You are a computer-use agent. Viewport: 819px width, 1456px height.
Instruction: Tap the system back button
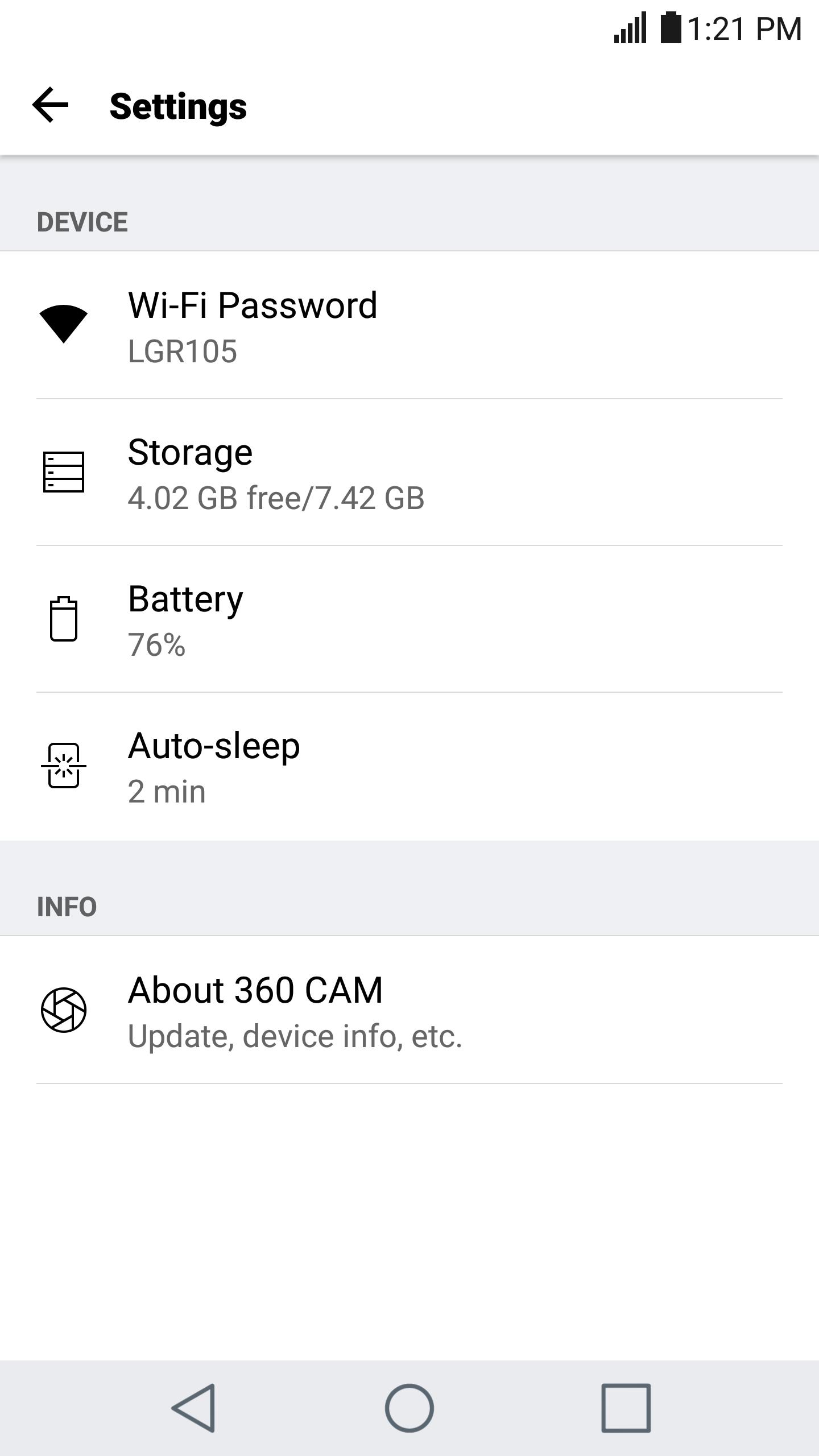point(193,1408)
